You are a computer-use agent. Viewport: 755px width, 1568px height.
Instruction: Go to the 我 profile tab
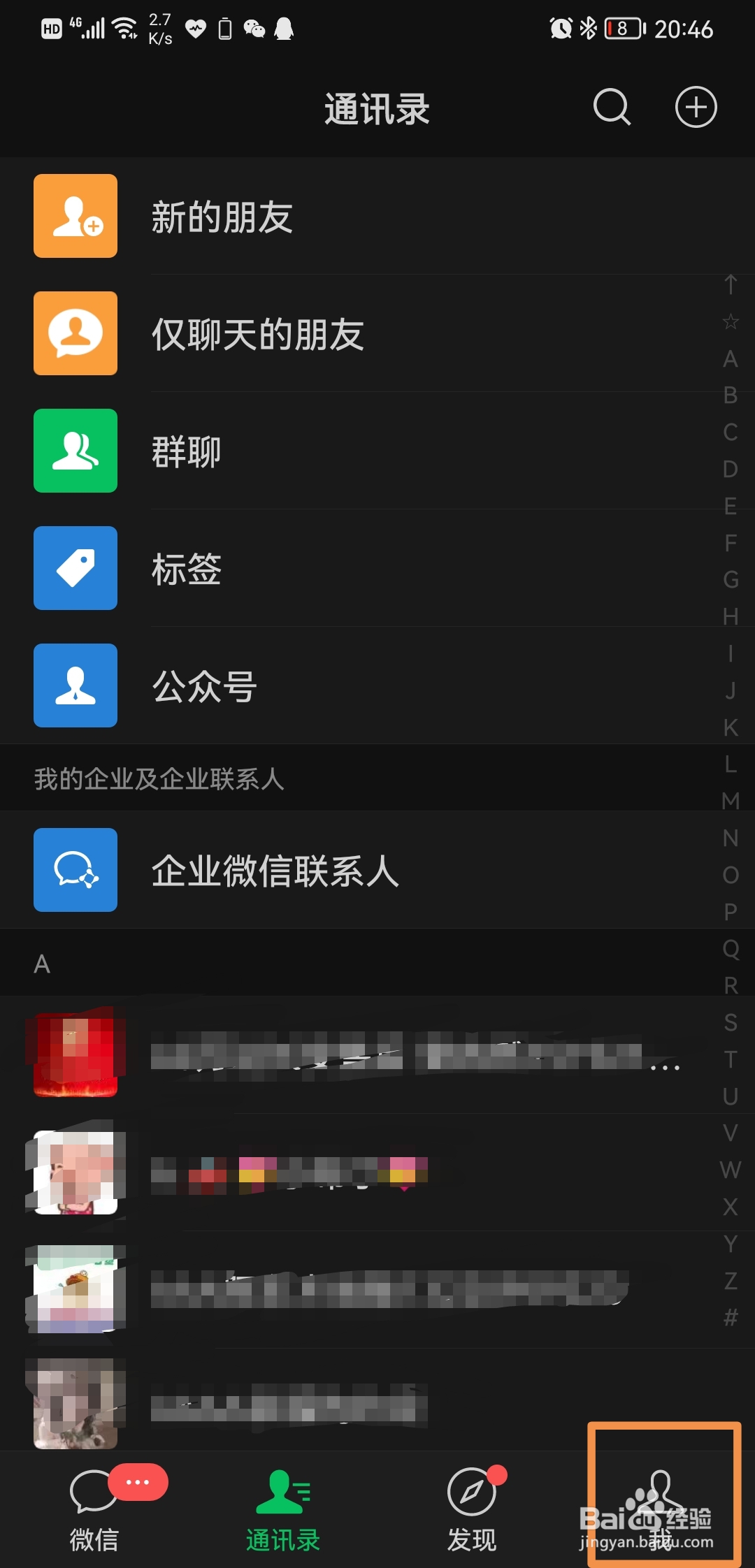pyautogui.click(x=661, y=1509)
